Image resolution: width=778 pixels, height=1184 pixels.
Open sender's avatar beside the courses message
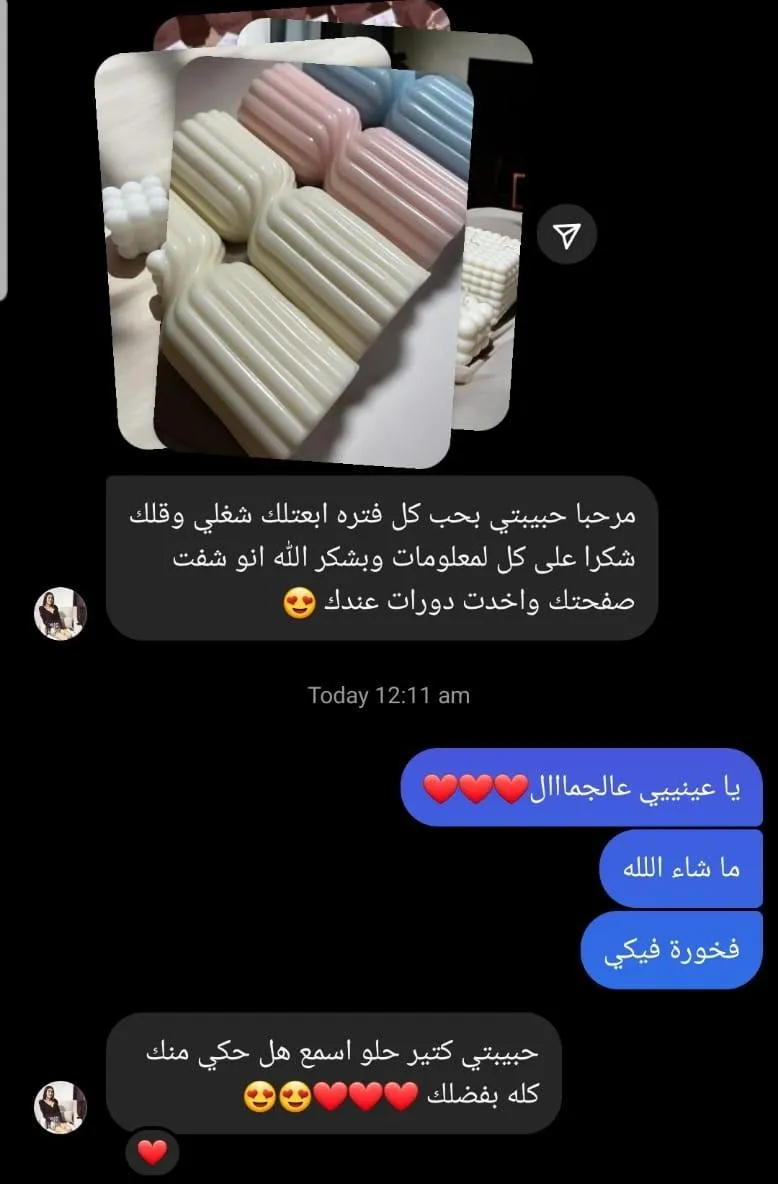pos(61,614)
